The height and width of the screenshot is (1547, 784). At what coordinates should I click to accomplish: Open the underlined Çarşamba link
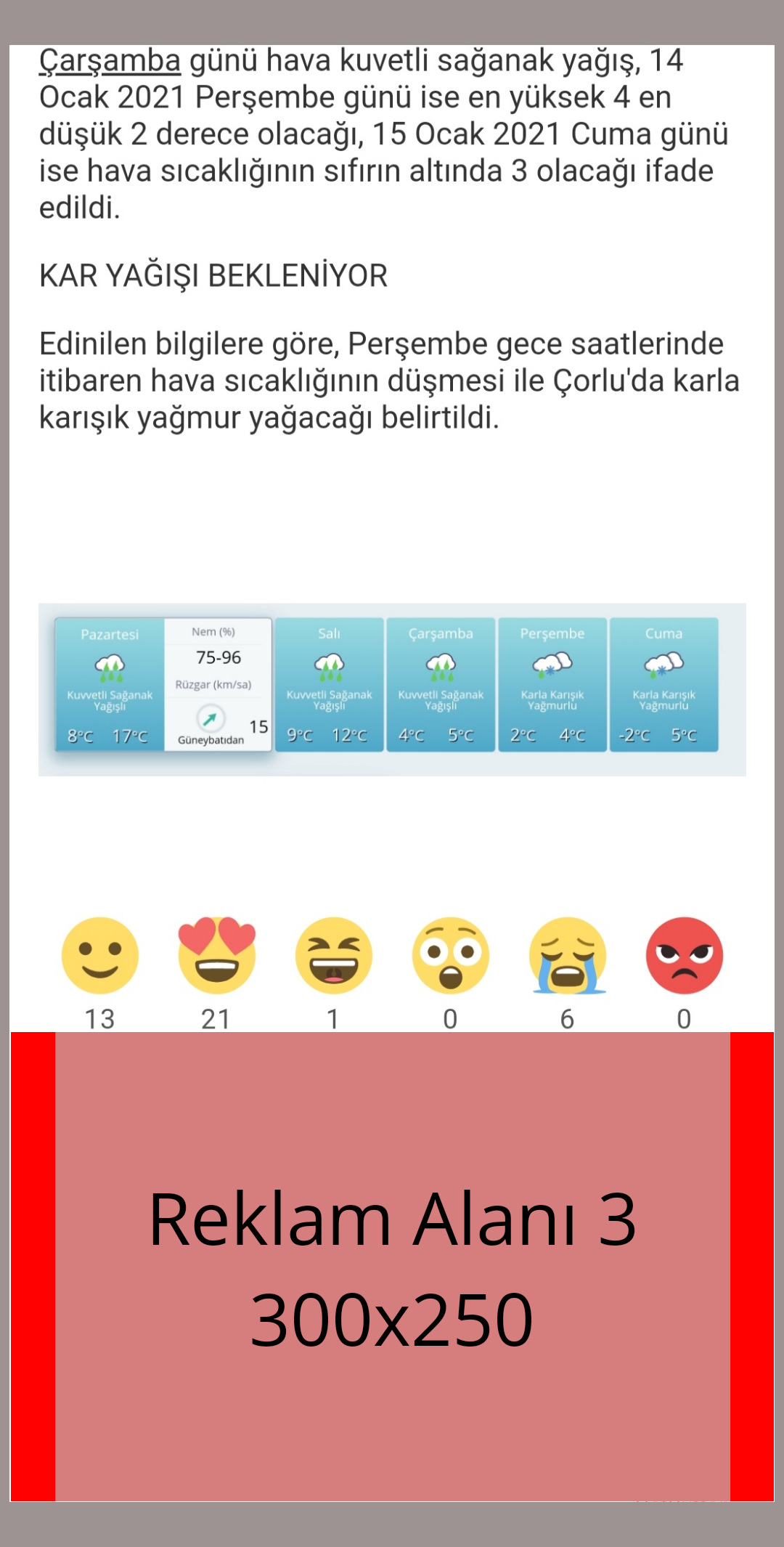pos(110,61)
